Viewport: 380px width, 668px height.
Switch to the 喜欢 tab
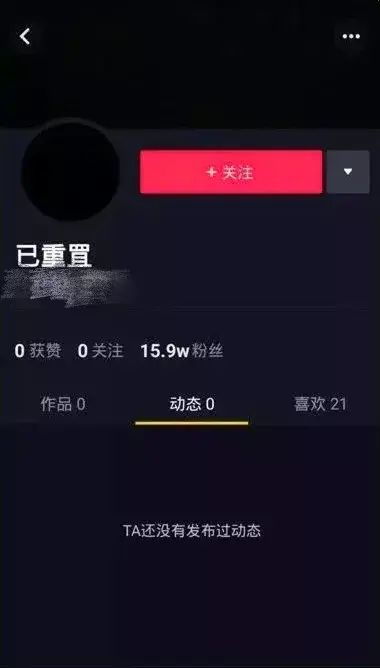pos(320,404)
